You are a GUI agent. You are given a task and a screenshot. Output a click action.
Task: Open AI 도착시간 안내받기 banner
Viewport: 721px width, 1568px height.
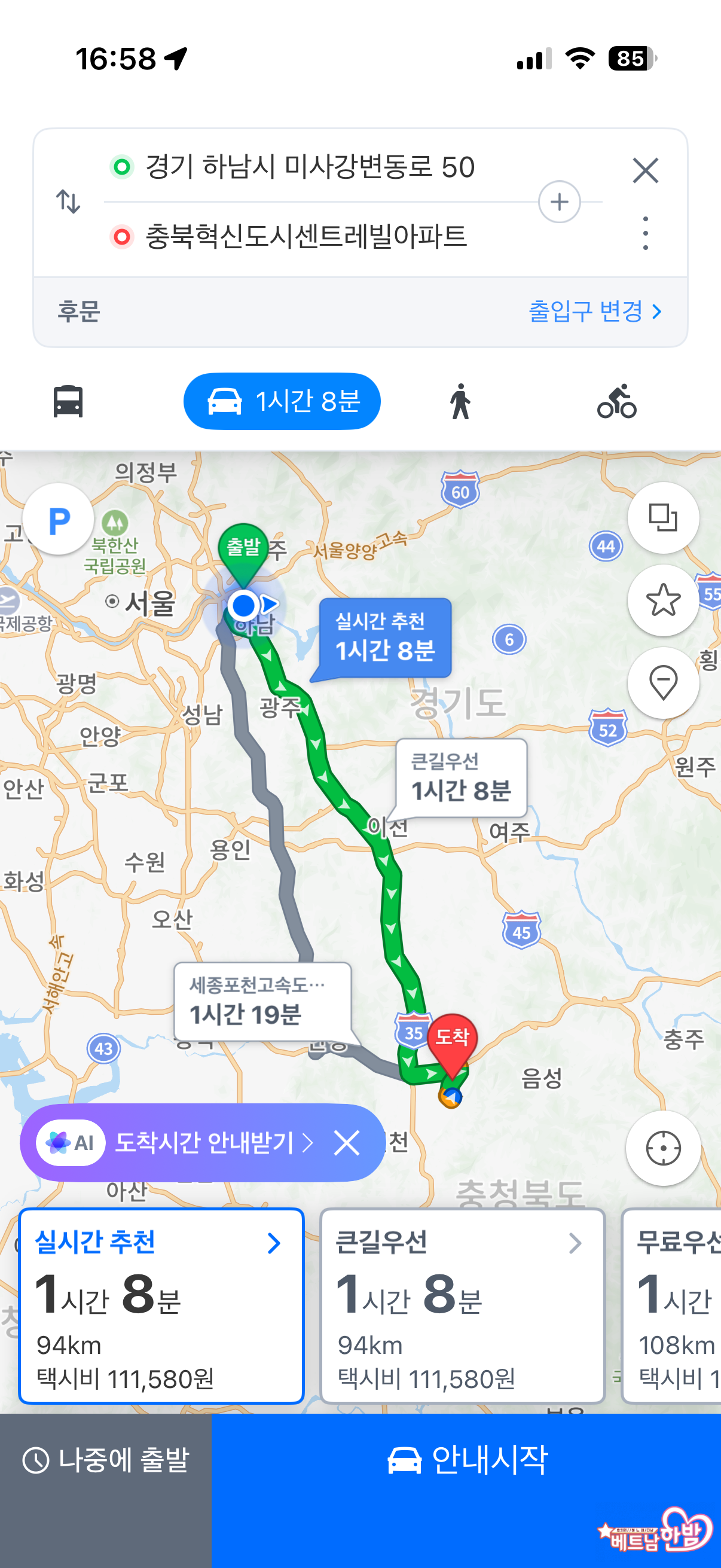click(x=207, y=1143)
